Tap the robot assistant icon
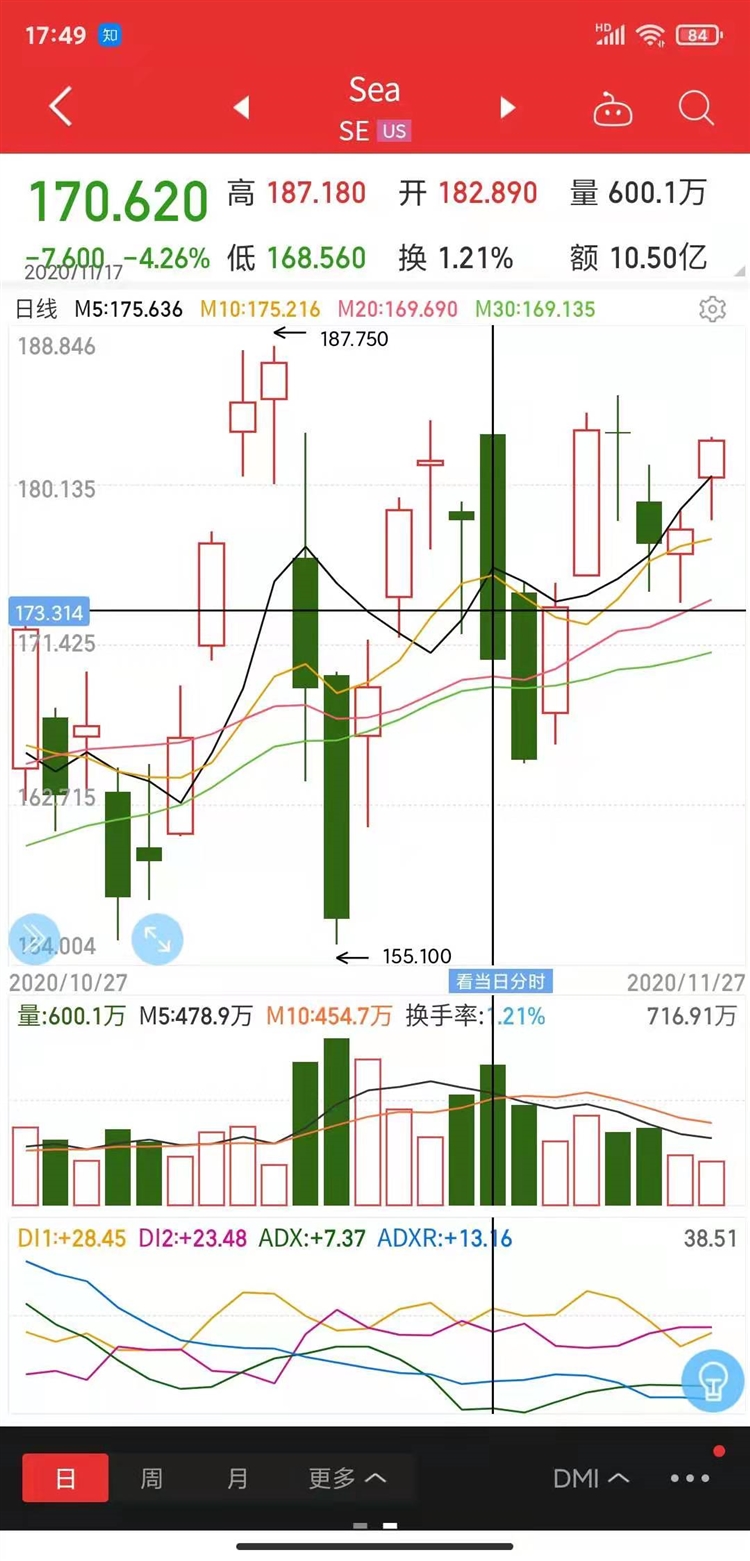The image size is (750, 1561). coord(613,109)
